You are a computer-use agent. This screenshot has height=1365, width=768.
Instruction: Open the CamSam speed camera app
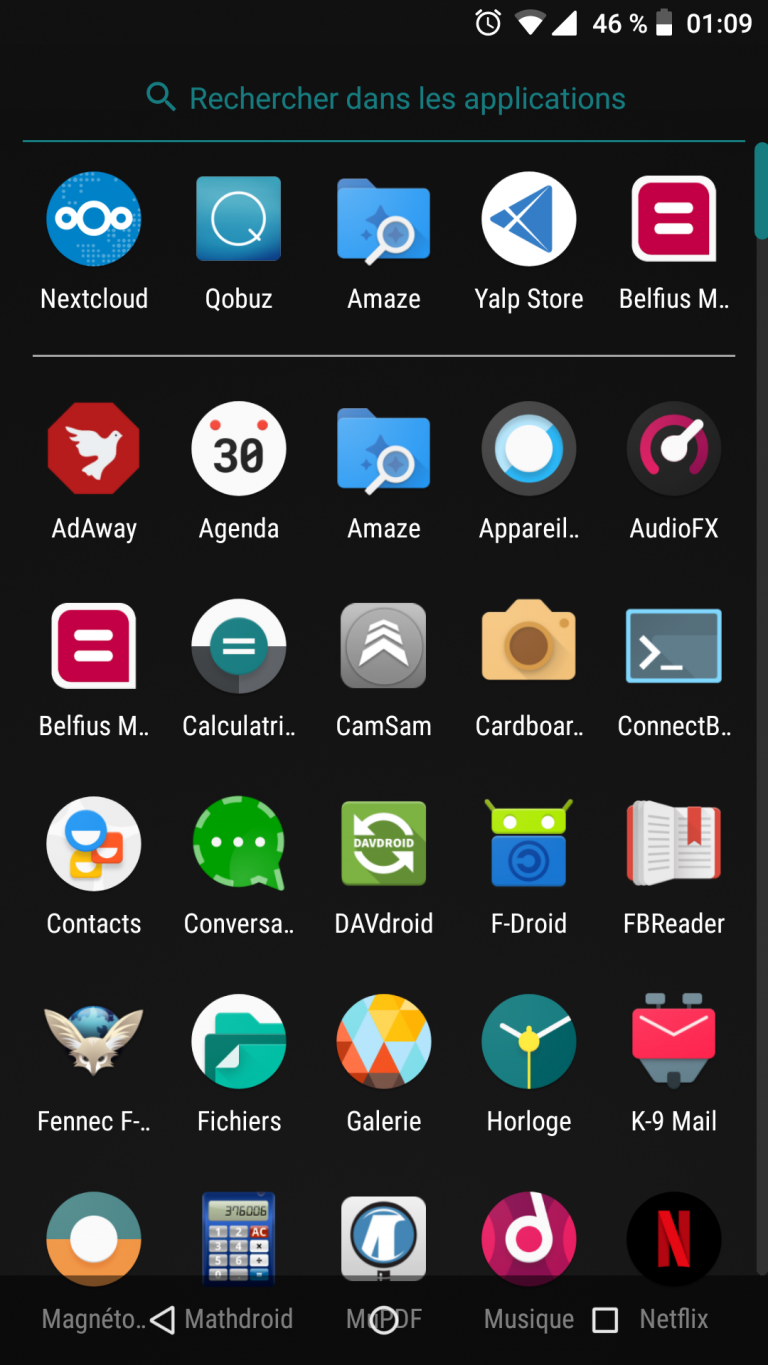[383, 645]
